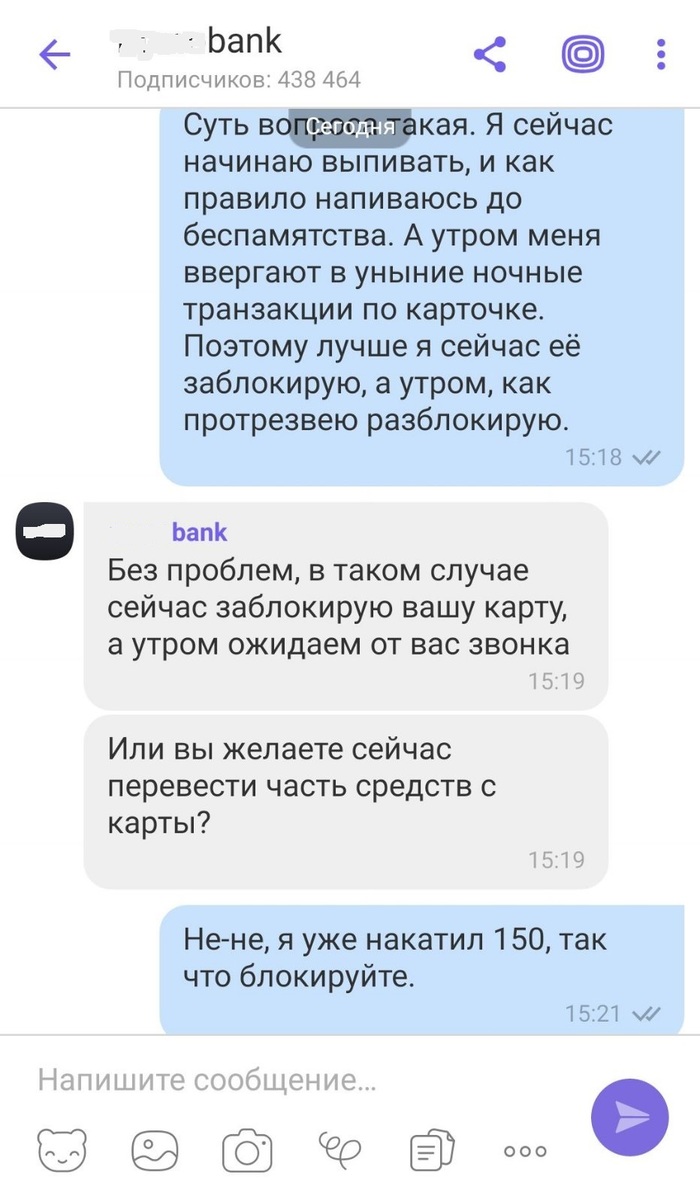Screen dimensions: 700x1201
Task: Attach a photo from gallery
Action: click(155, 1150)
